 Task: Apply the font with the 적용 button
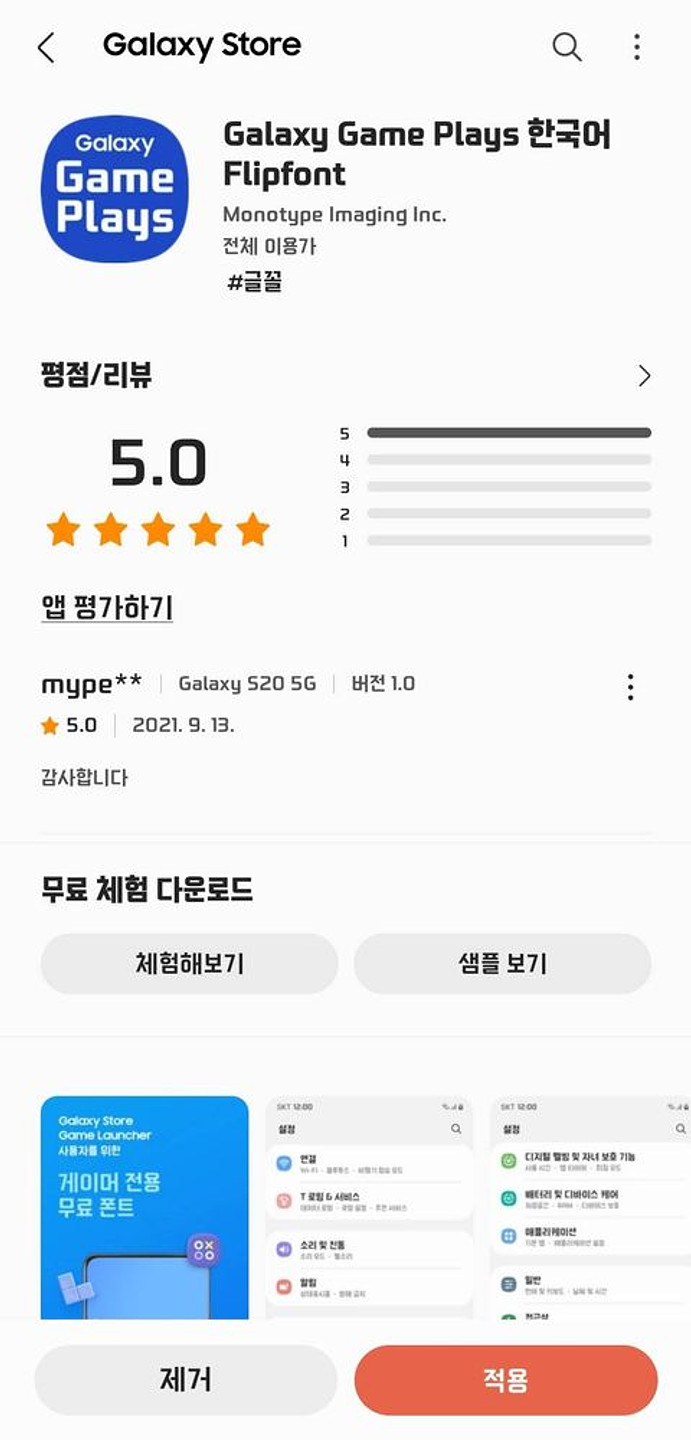point(505,1380)
